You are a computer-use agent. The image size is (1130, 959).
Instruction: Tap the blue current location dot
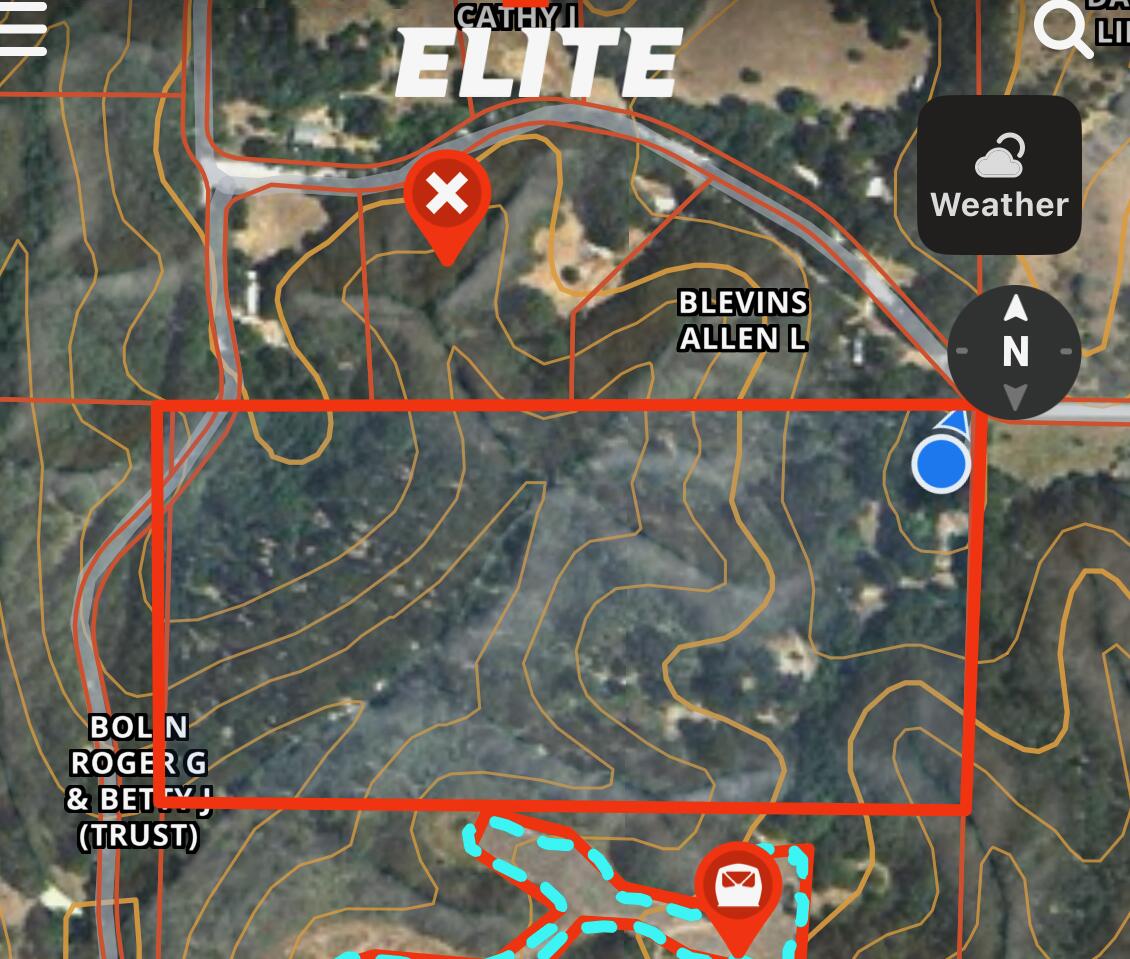941,464
